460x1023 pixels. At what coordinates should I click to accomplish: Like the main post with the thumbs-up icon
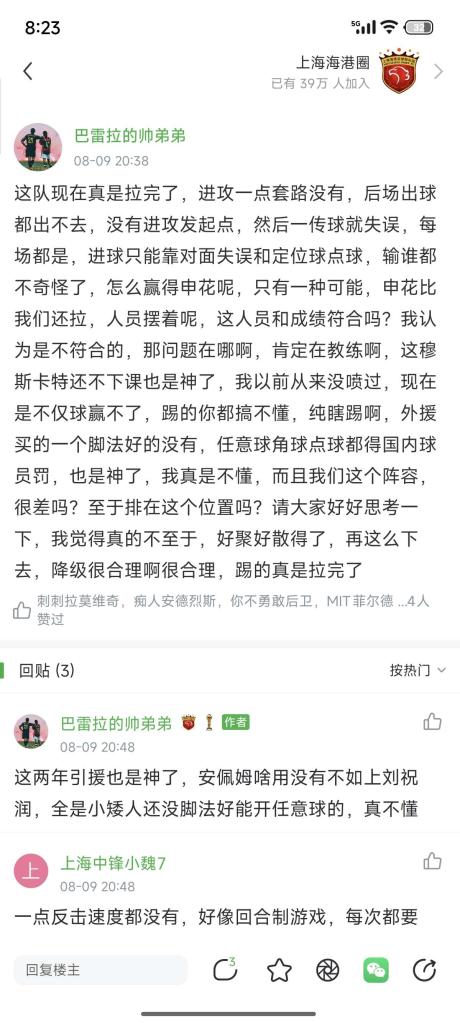tap(22, 610)
